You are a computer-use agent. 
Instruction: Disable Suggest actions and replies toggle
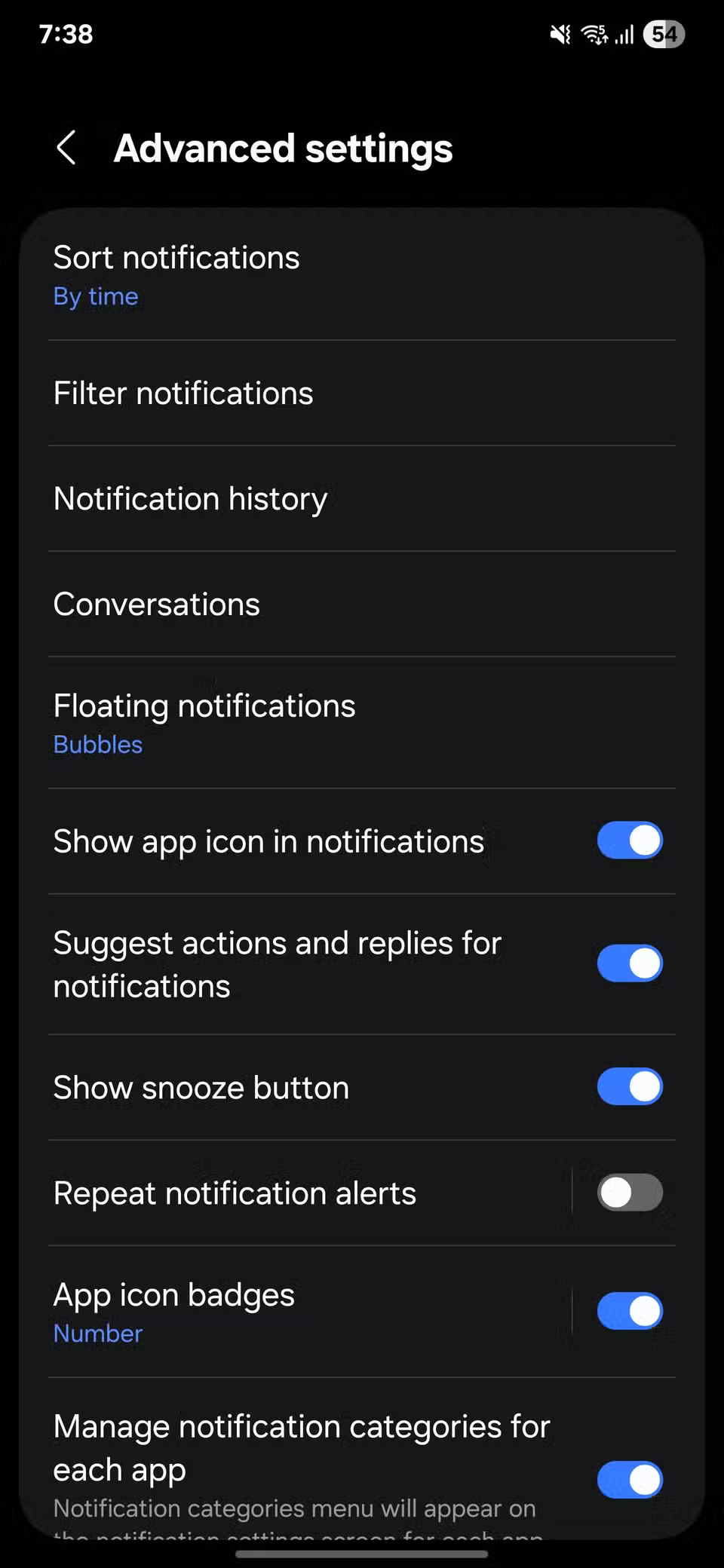[630, 963]
